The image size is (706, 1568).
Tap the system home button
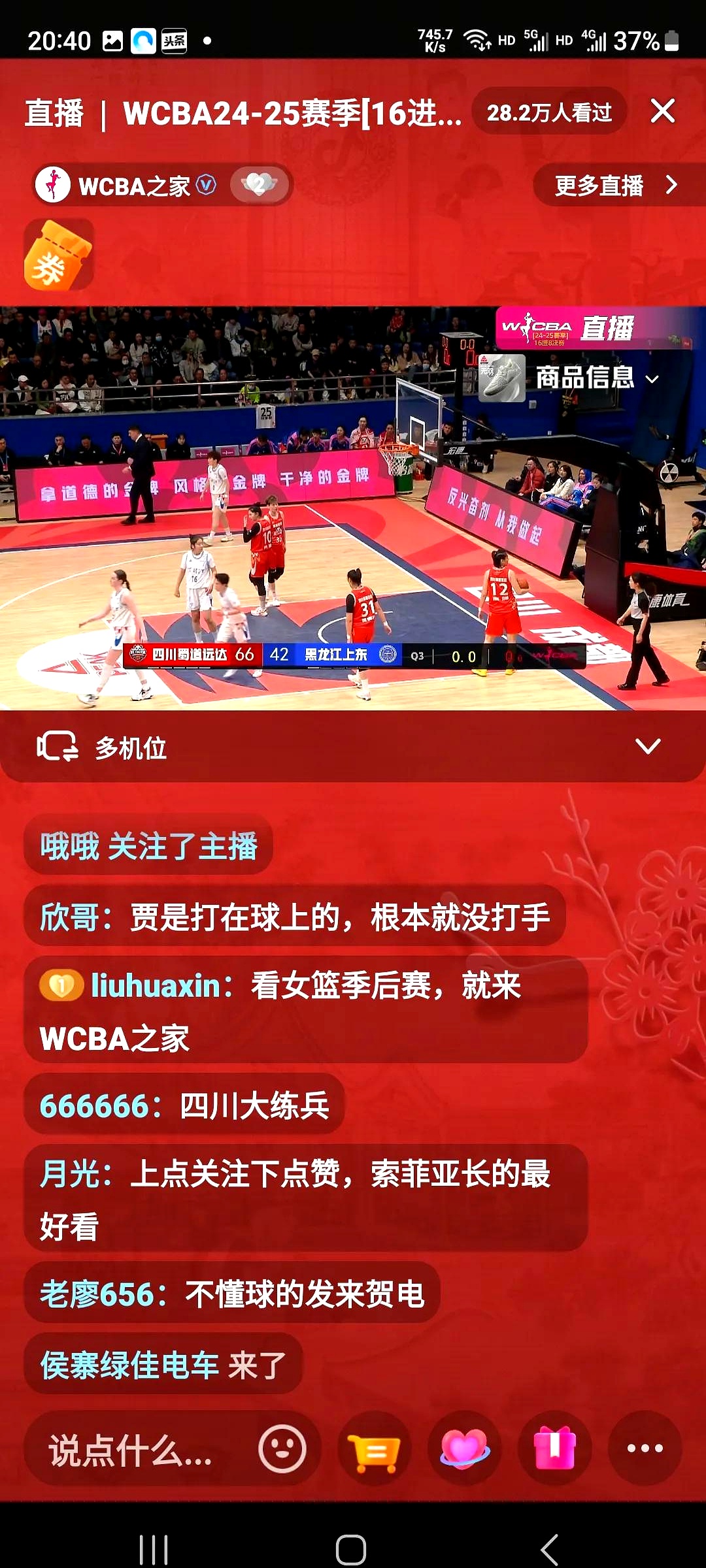(351, 1549)
